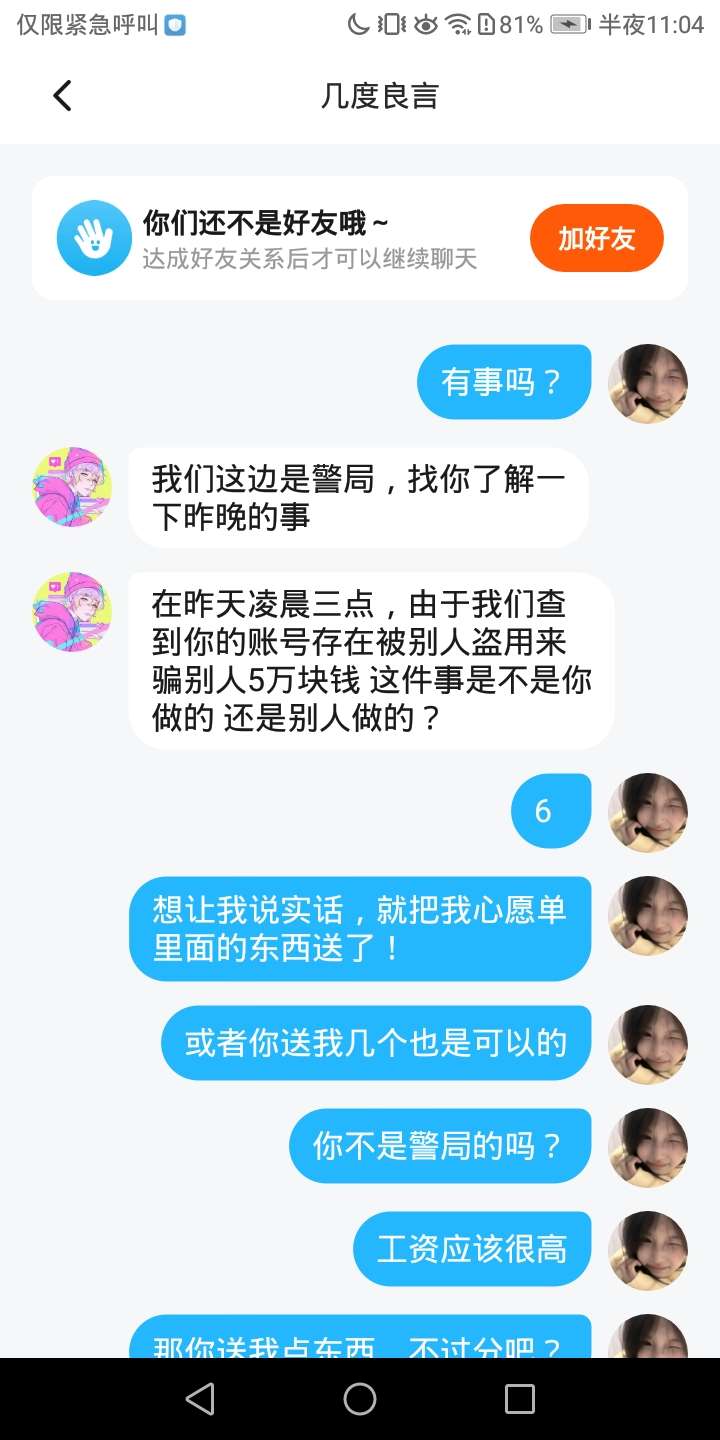Open the recent apps overview
Screen dimensions: 720x1440
(x=519, y=1399)
